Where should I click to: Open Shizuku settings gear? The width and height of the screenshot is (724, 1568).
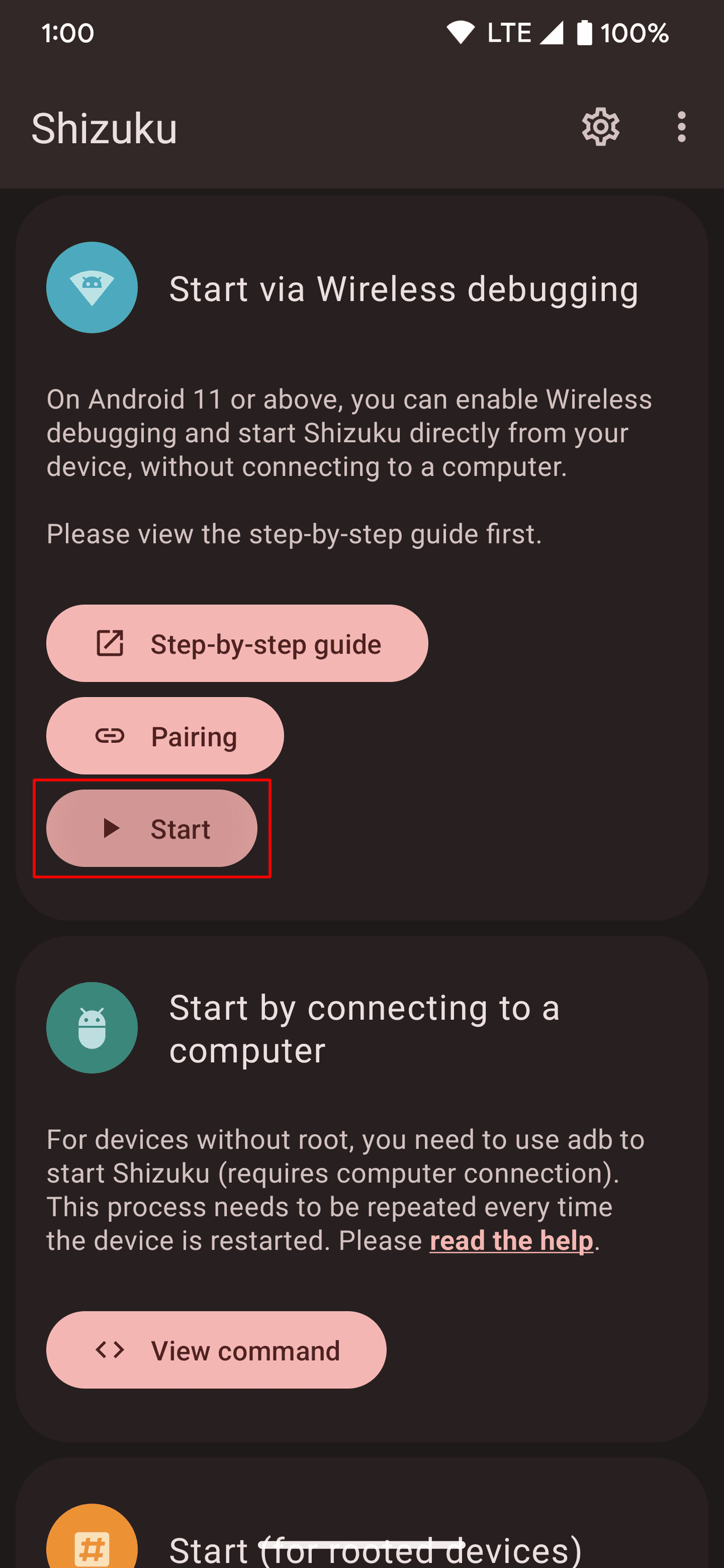[x=600, y=127]
